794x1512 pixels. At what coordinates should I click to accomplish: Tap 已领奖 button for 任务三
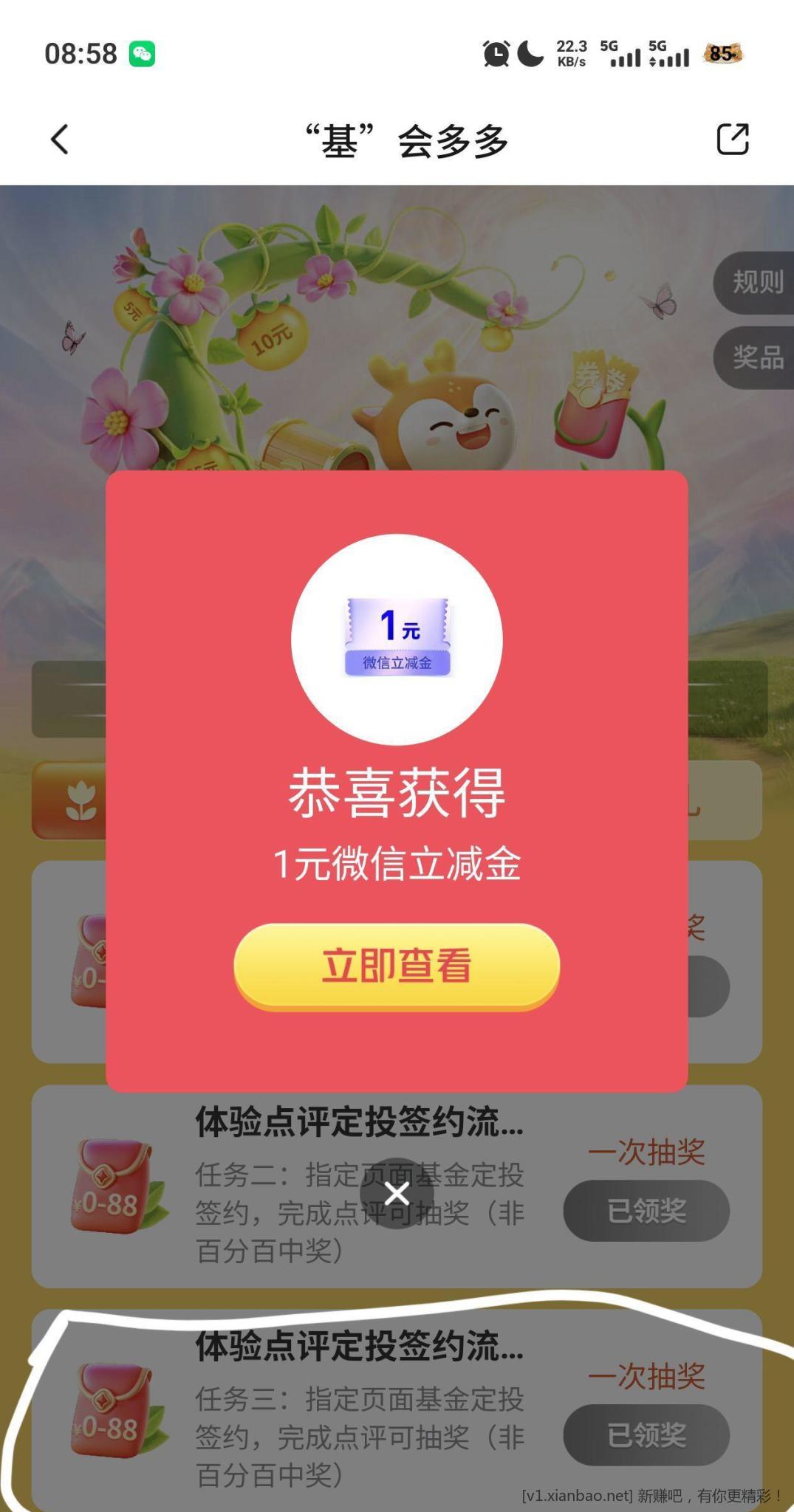coord(646,1434)
